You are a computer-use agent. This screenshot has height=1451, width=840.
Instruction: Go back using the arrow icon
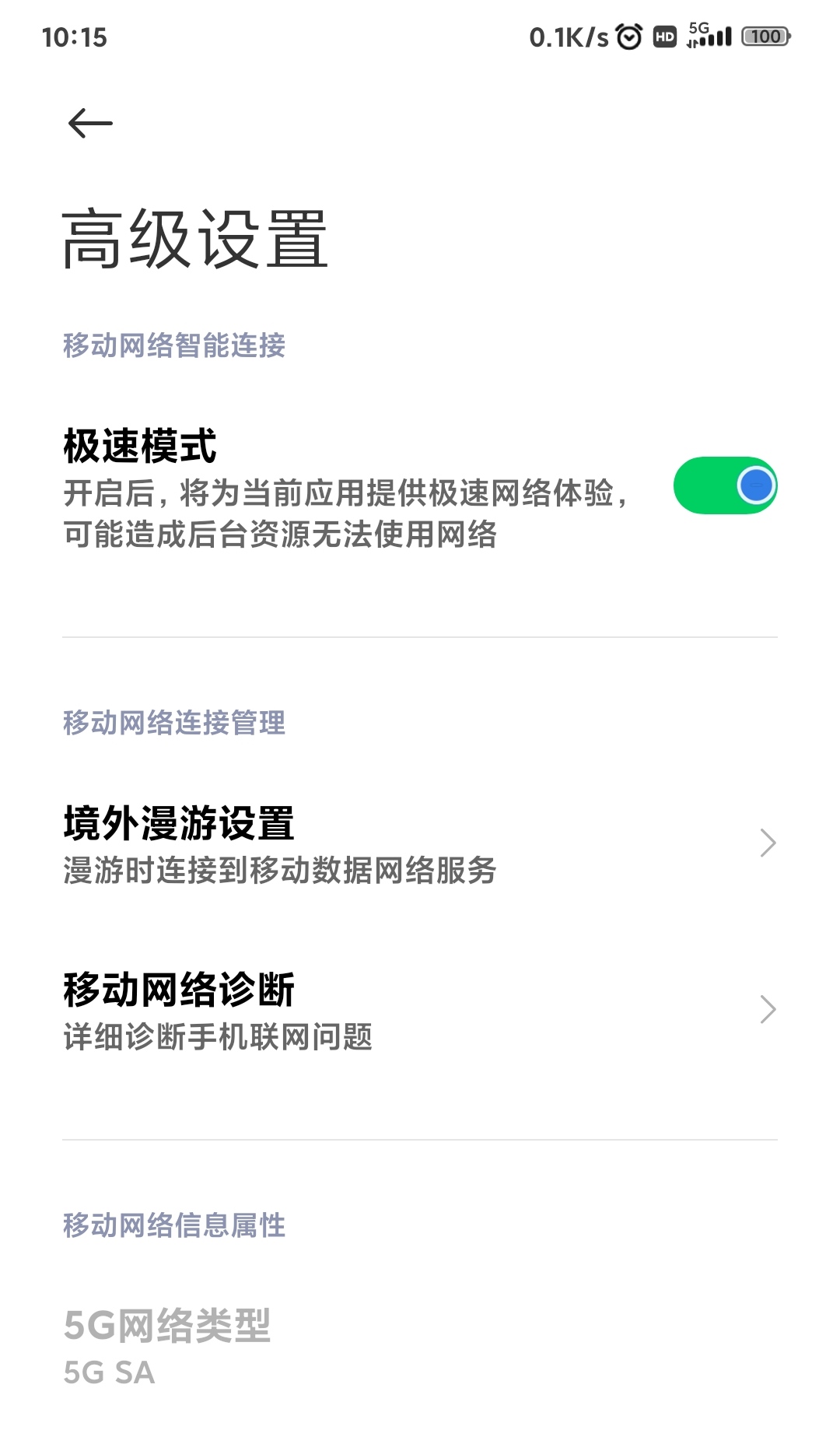(x=90, y=123)
